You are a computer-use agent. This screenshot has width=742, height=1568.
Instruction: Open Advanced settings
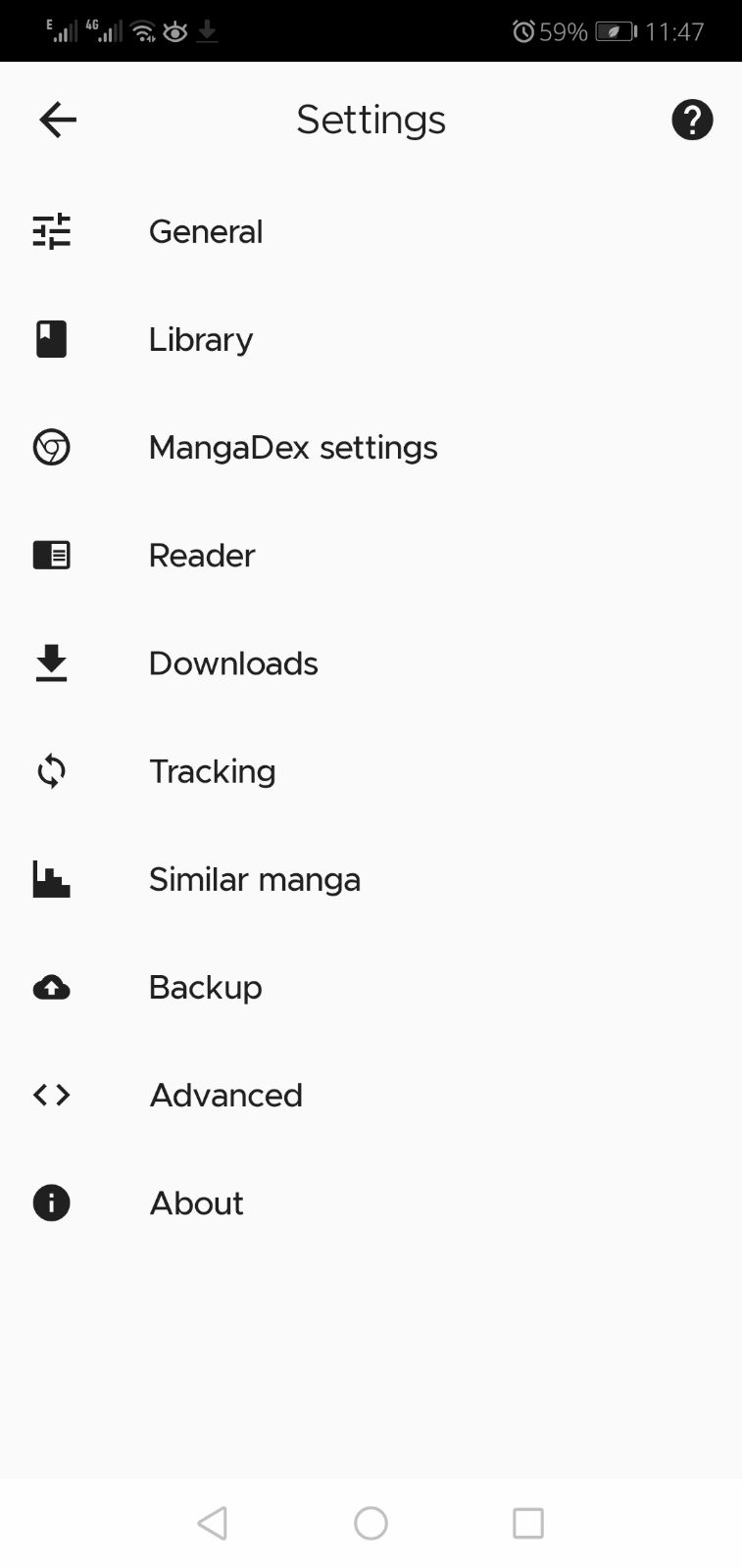click(x=225, y=1095)
